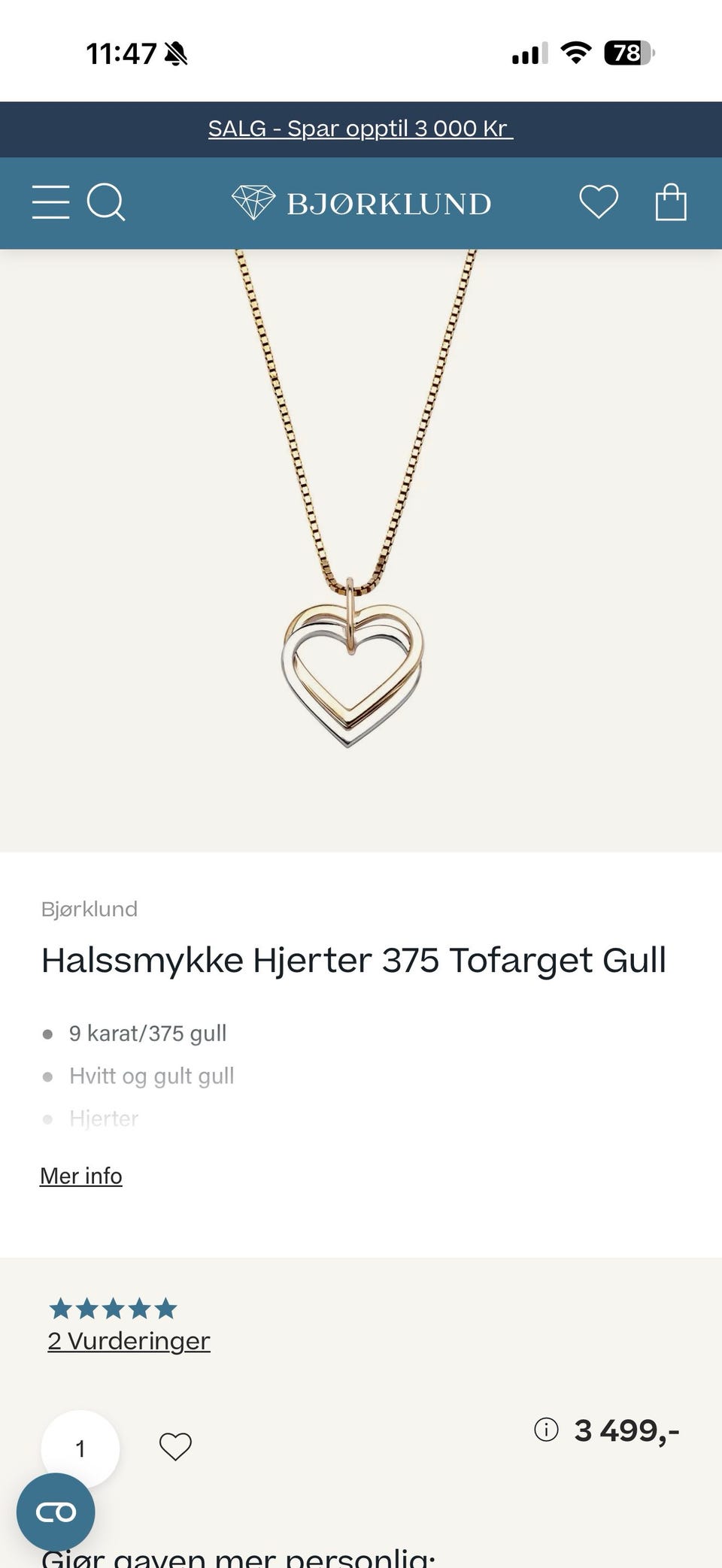Open the menu via hamburger icon

pos(50,202)
